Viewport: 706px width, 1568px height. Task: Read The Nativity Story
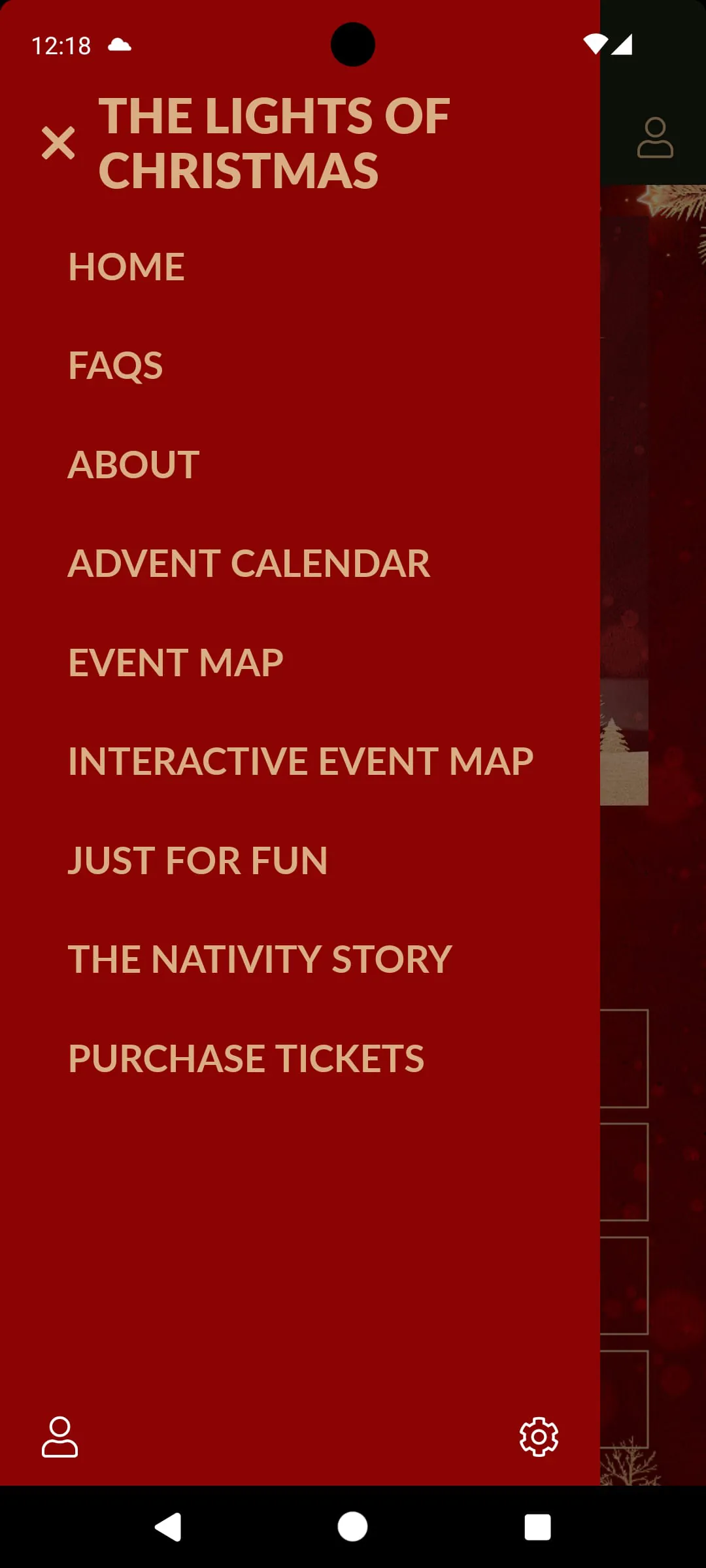(x=260, y=959)
